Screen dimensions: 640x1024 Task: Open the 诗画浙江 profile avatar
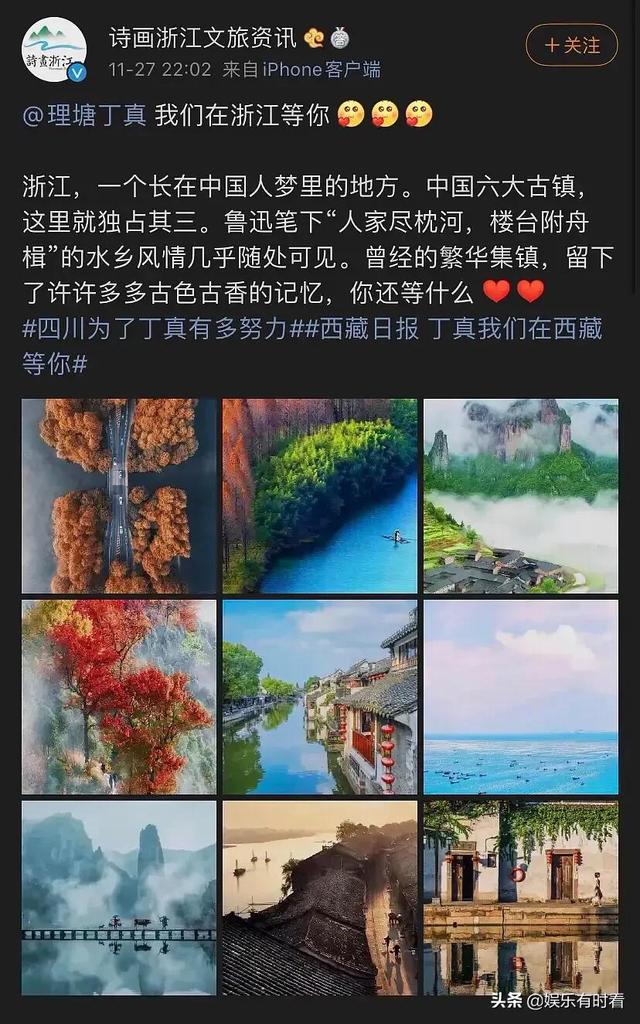pyautogui.click(x=54, y=49)
